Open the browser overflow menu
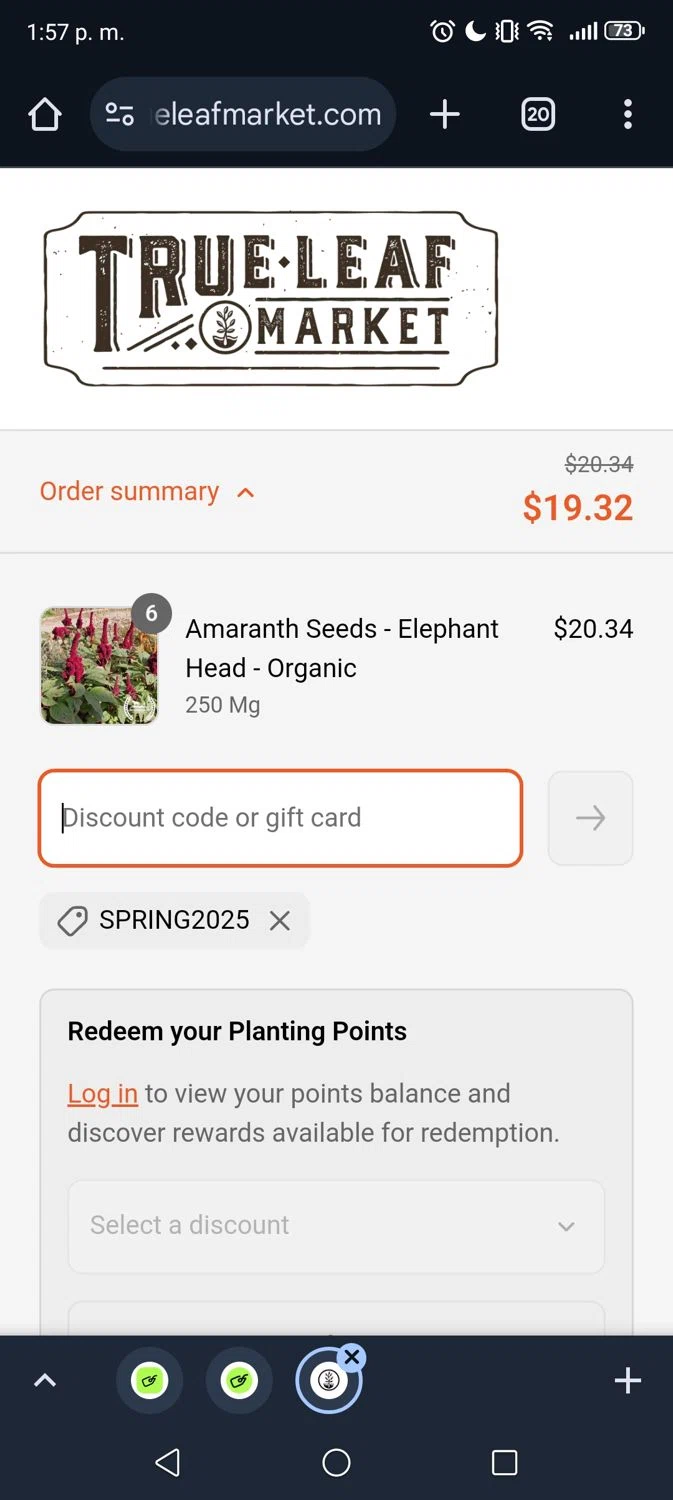The image size is (673, 1500). (627, 115)
